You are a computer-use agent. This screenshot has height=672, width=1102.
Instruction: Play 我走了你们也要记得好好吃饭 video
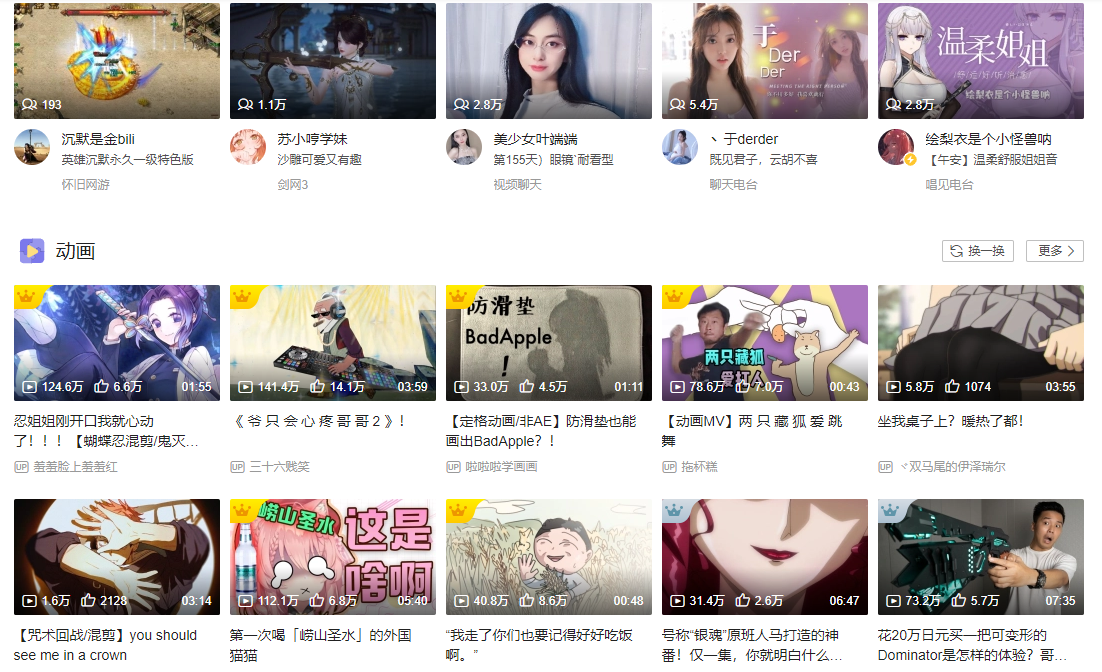point(549,557)
